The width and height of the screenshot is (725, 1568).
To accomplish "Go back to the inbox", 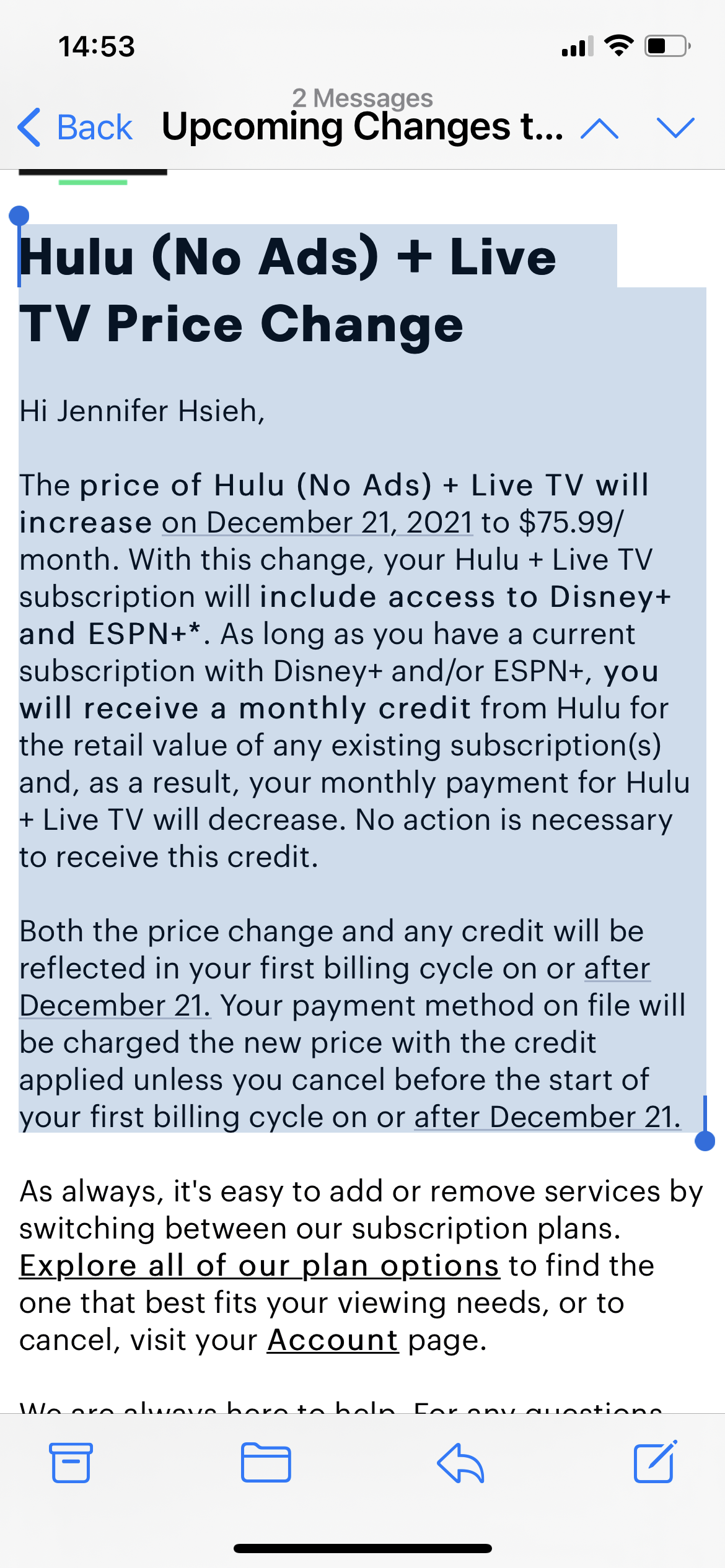I will pos(76,128).
